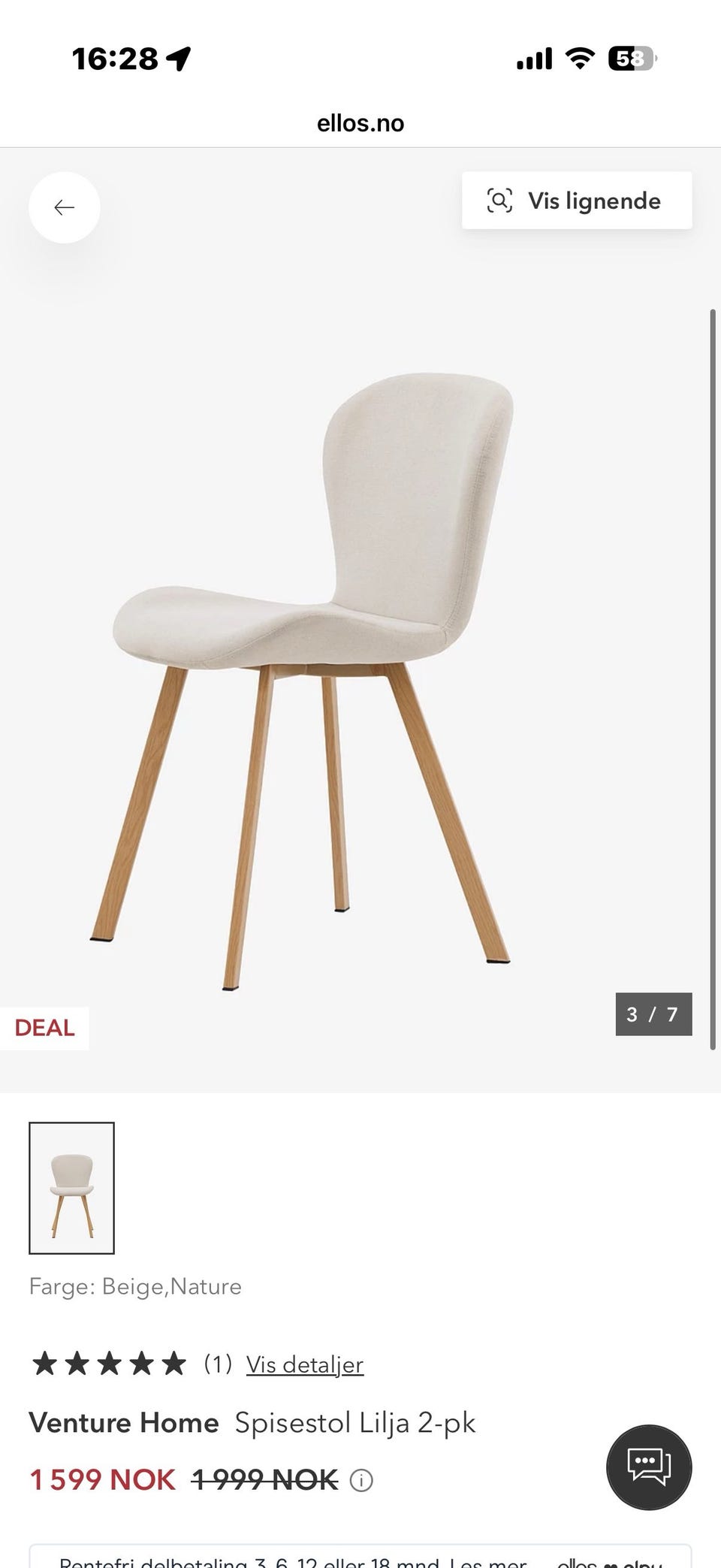Tap Vis lignende to see similar products
The height and width of the screenshot is (1568, 721).
coord(577,201)
